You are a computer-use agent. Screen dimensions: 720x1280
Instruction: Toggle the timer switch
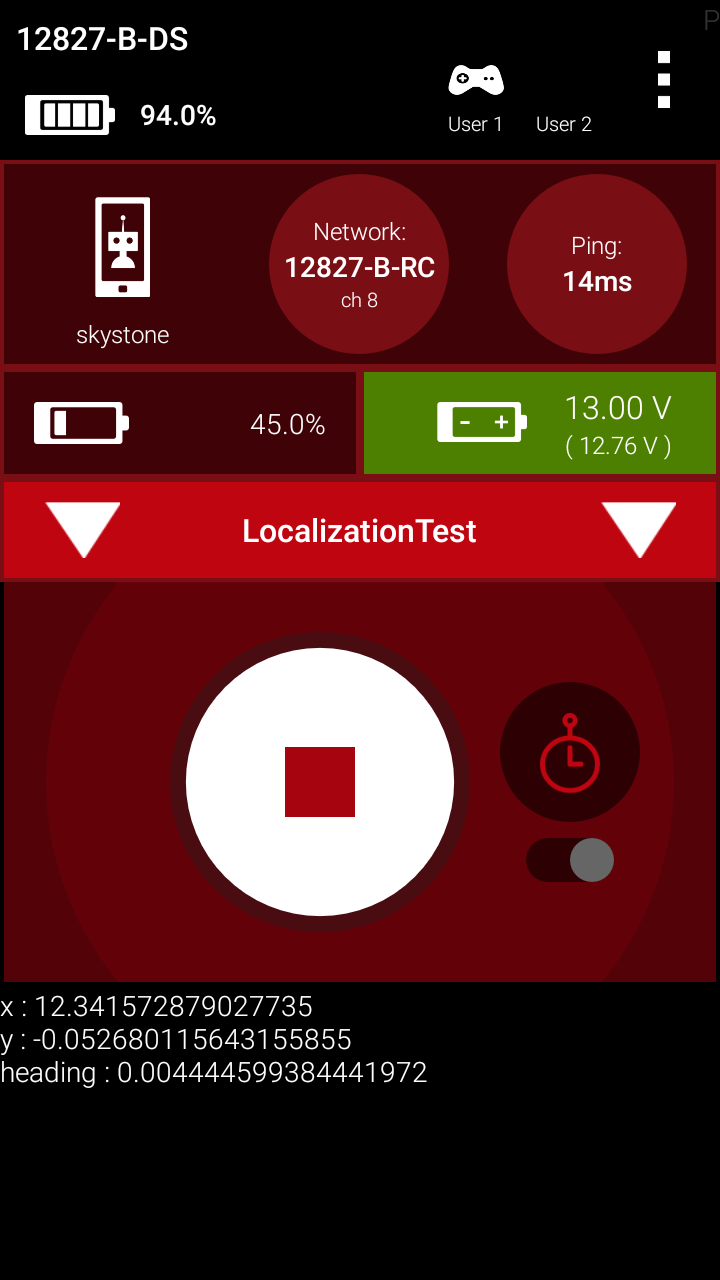[x=570, y=860]
